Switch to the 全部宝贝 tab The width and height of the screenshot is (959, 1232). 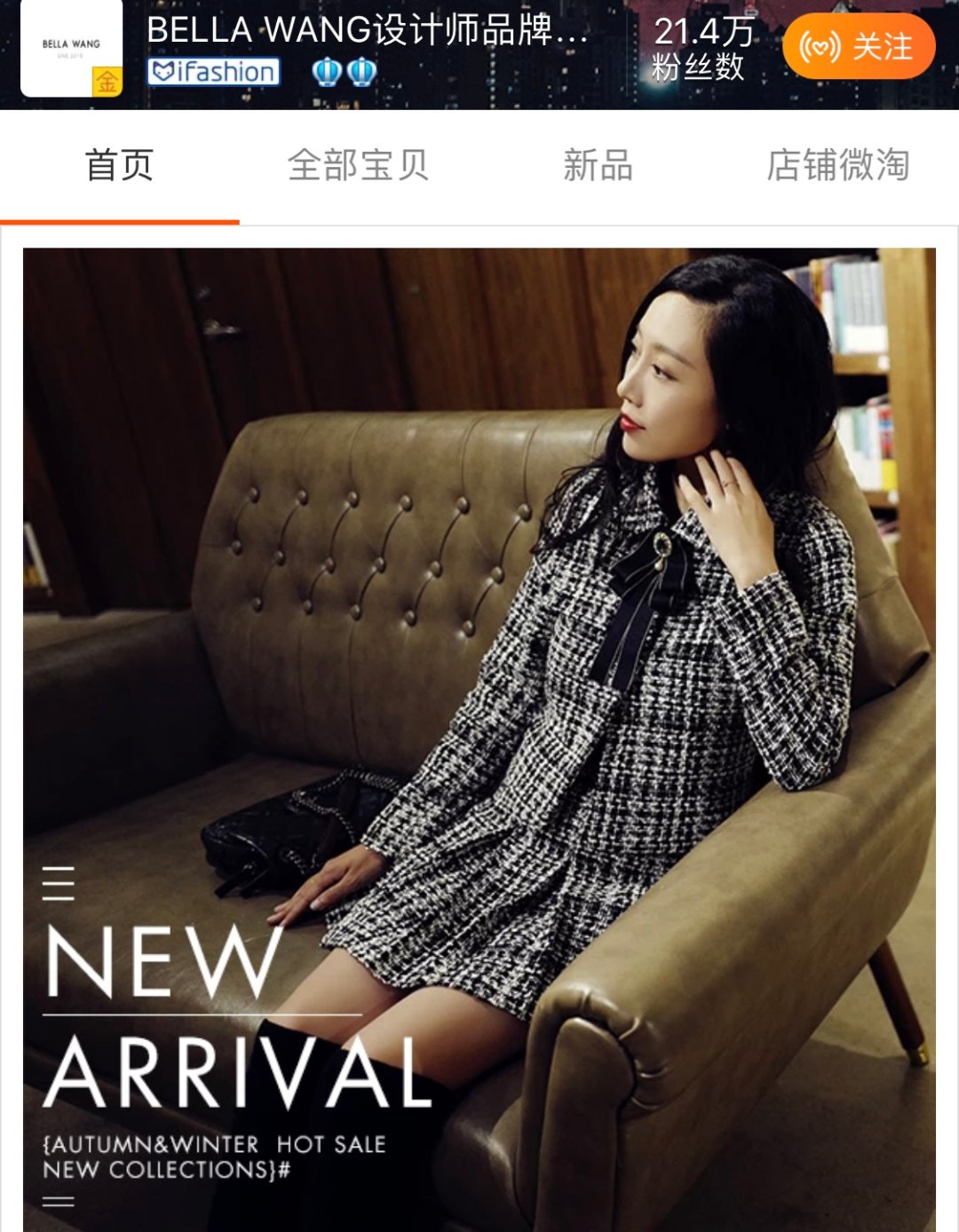click(358, 165)
